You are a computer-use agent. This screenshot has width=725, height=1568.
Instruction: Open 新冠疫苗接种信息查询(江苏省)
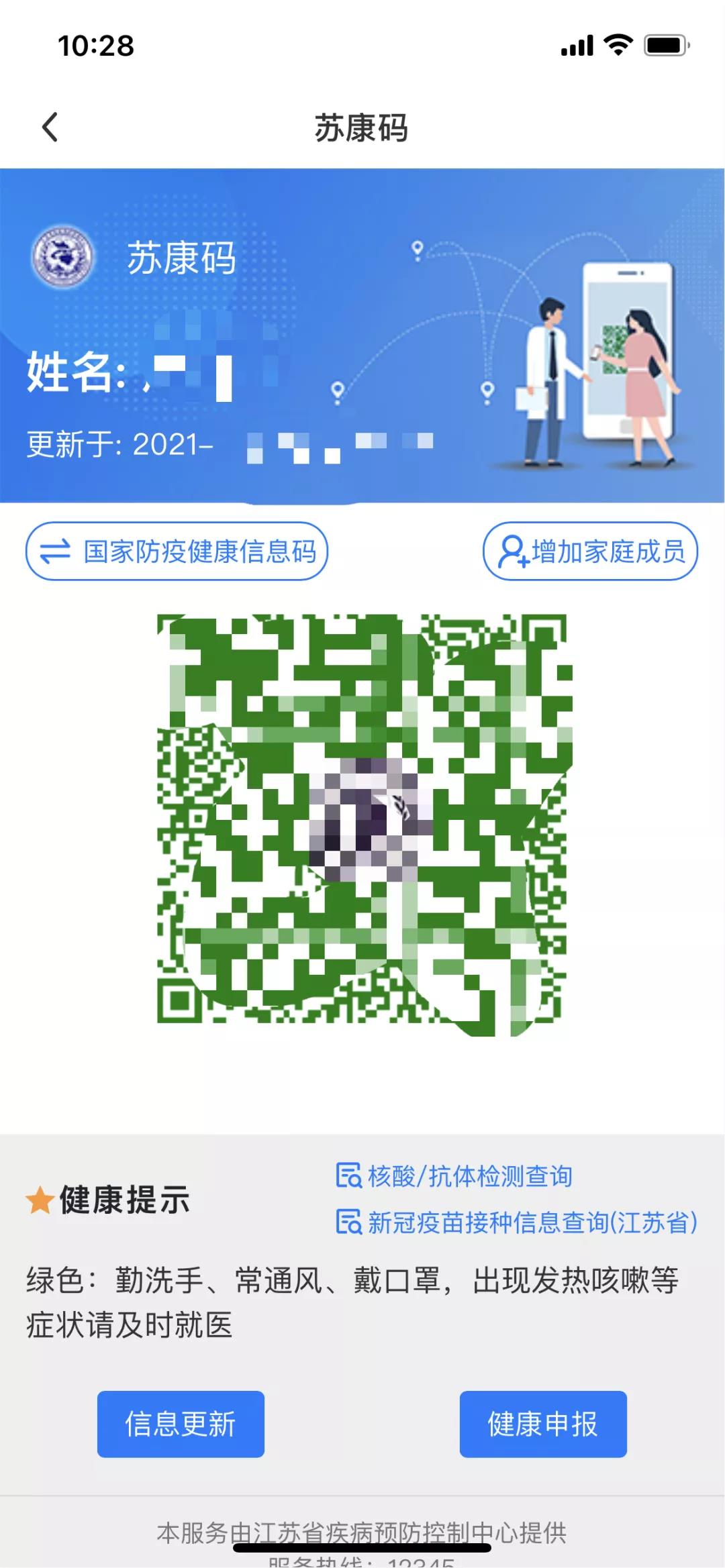tap(517, 1222)
